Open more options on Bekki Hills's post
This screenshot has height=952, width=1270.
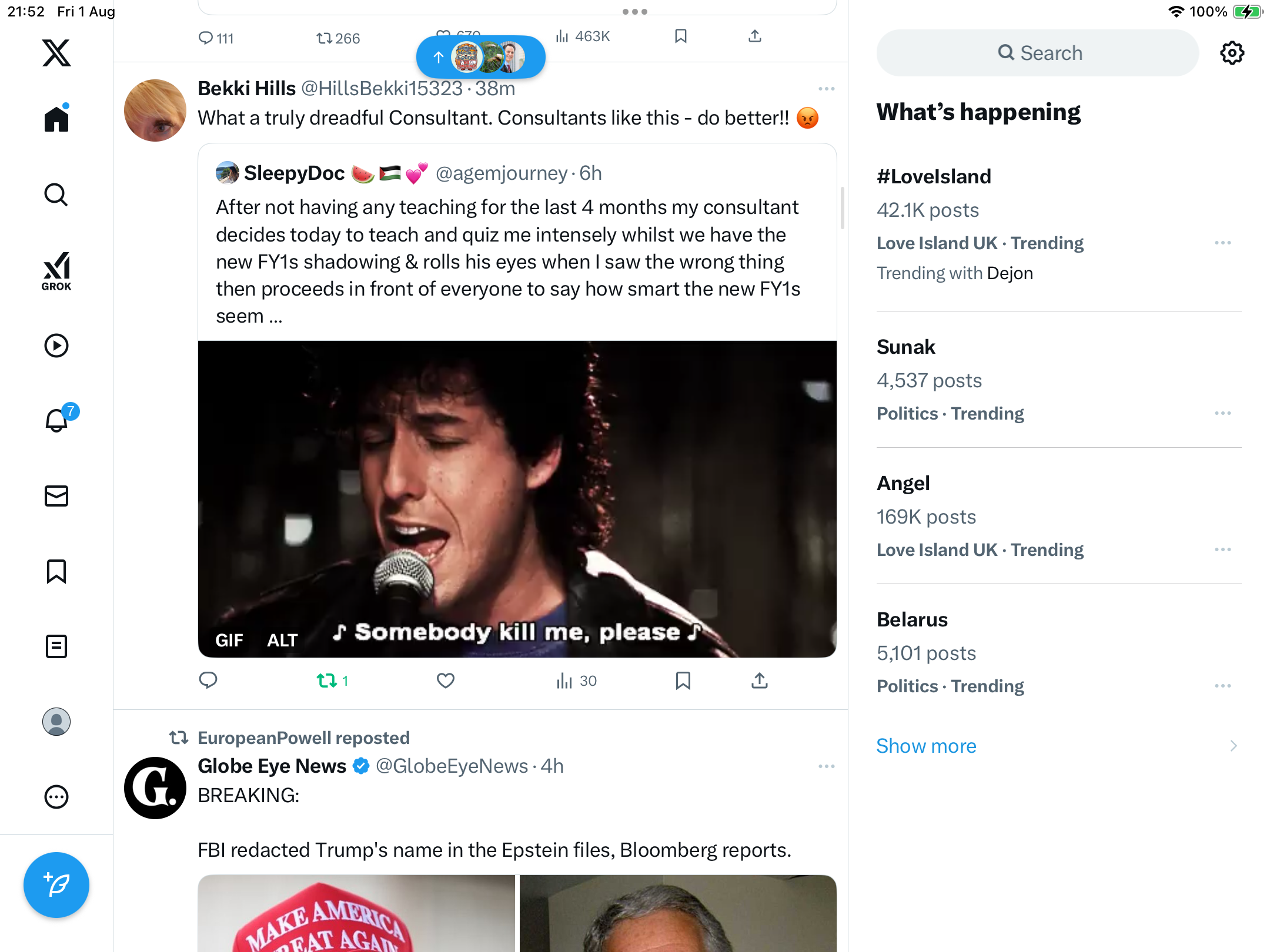coord(826,89)
